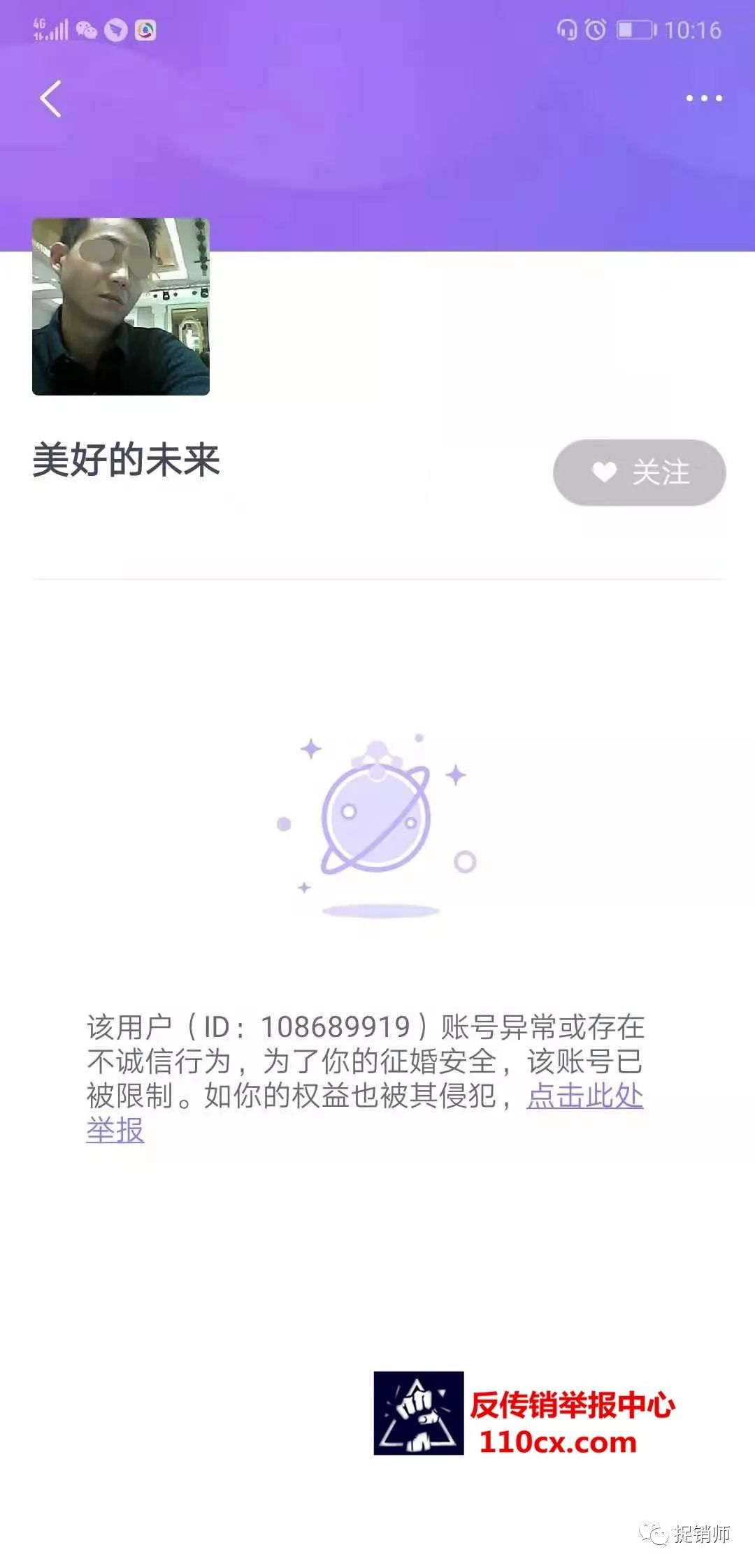Go back using the top-left arrow
Screen dimensions: 755x1568
pyautogui.click(x=50, y=99)
